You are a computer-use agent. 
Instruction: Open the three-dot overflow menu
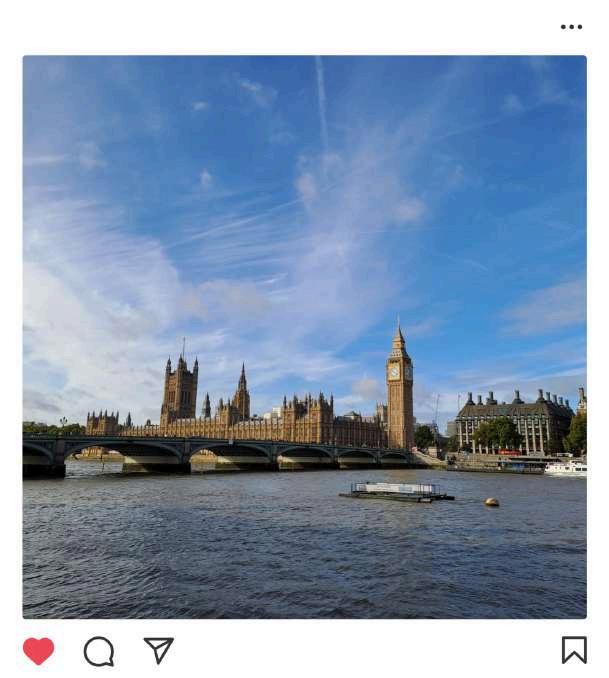click(571, 27)
